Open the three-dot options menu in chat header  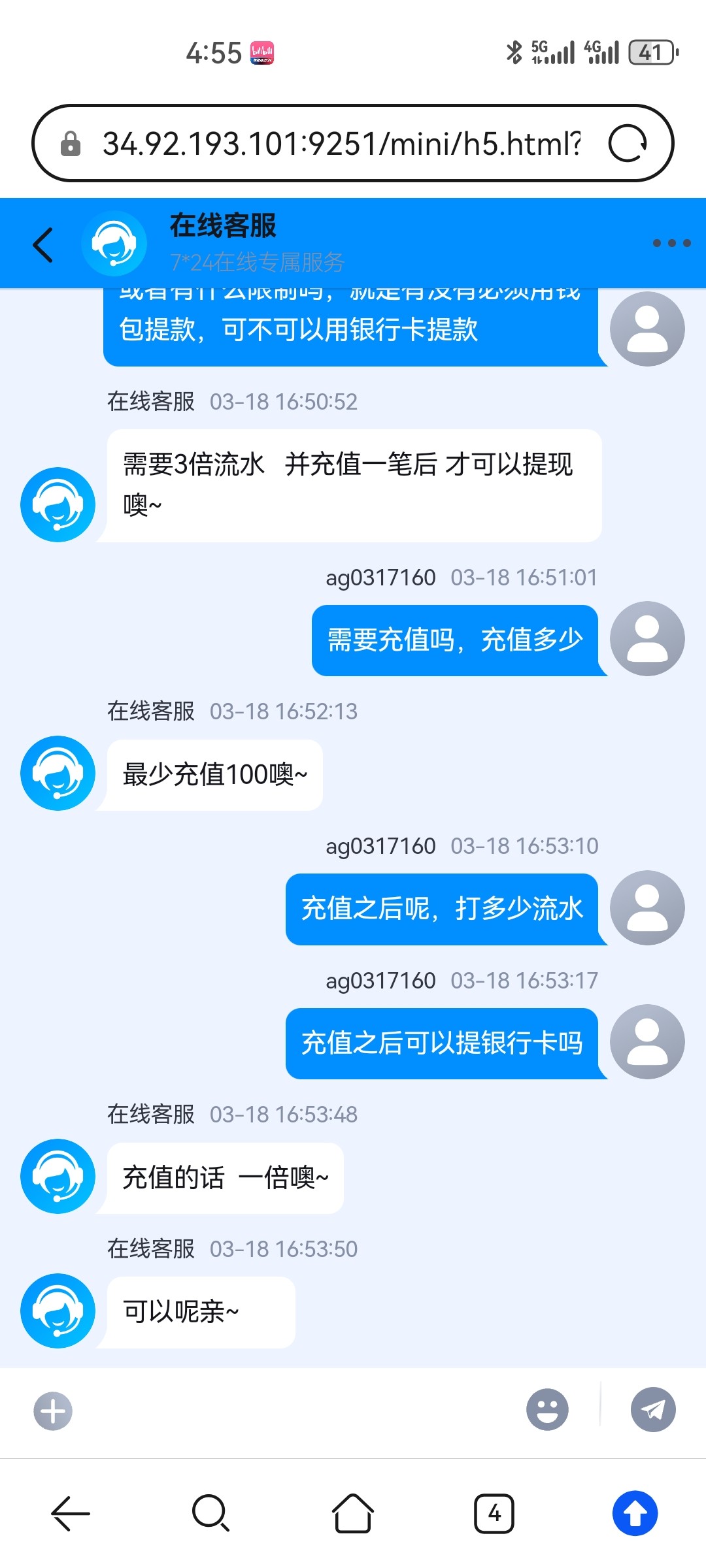tap(669, 242)
